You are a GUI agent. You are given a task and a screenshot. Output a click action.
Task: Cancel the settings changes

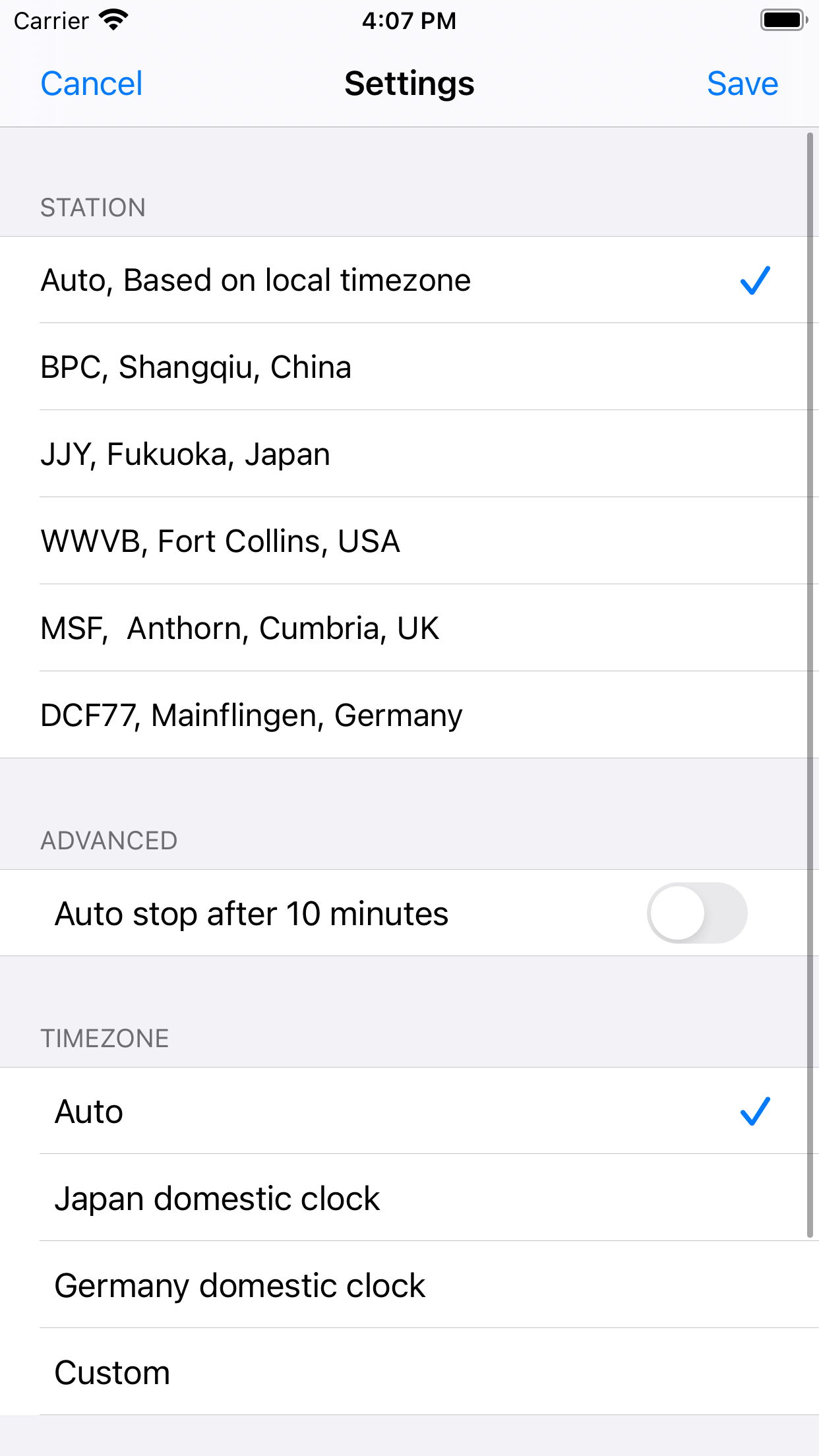[x=92, y=84]
